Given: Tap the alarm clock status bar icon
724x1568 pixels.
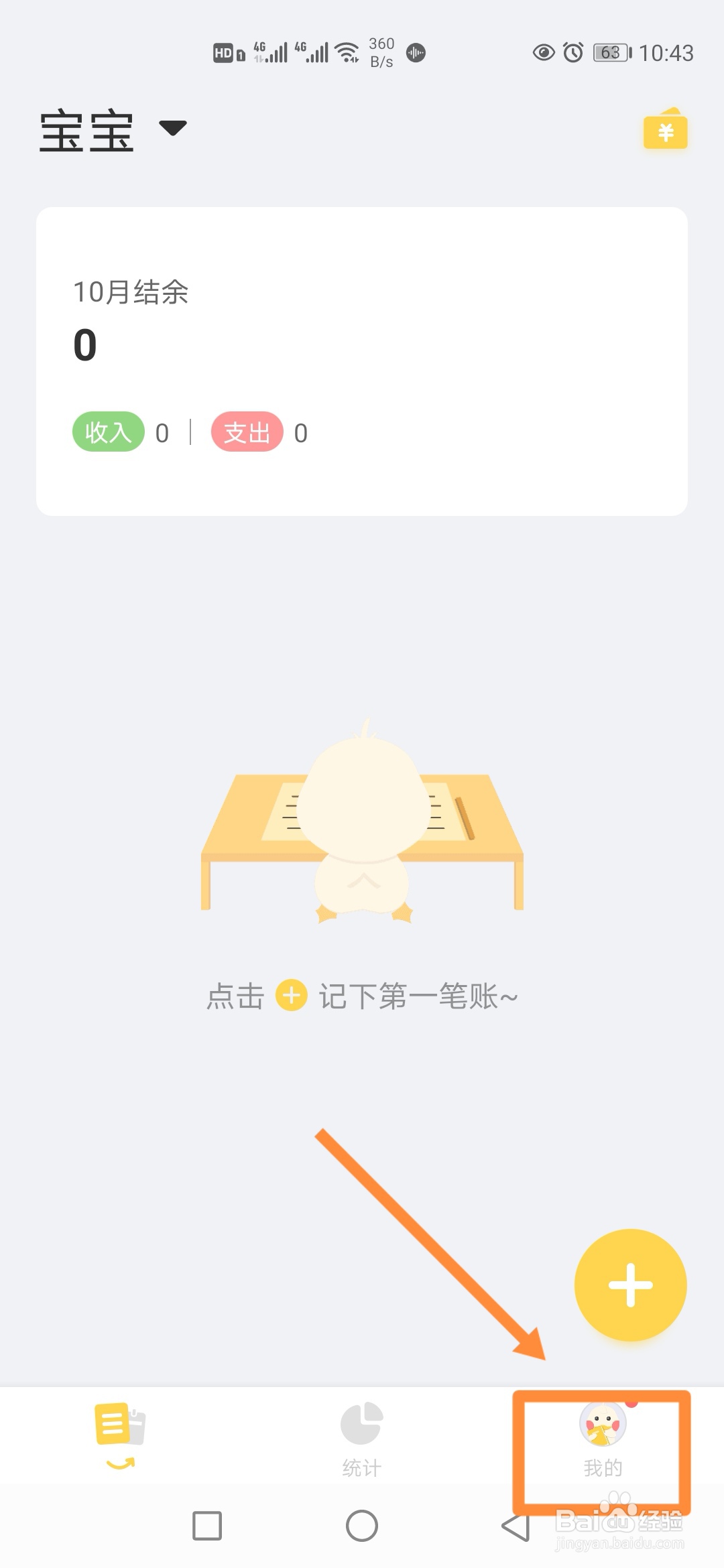Looking at the screenshot, I should pos(573,52).
